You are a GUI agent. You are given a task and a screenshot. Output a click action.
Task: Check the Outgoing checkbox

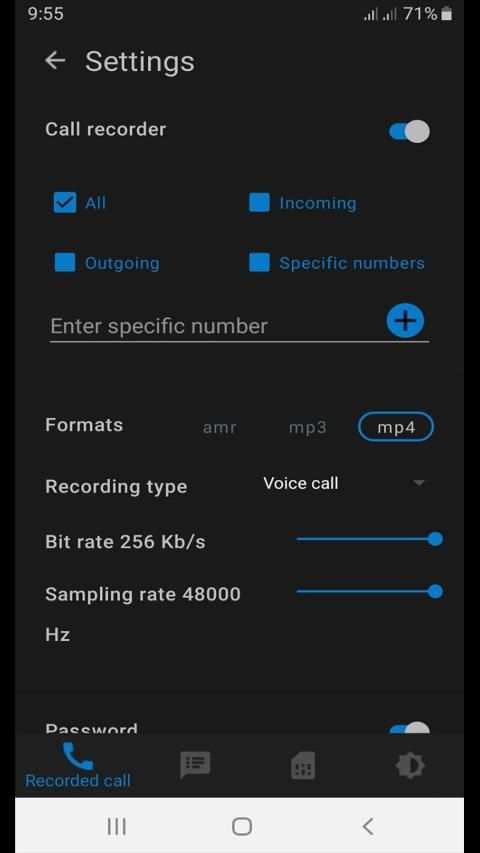click(x=65, y=263)
